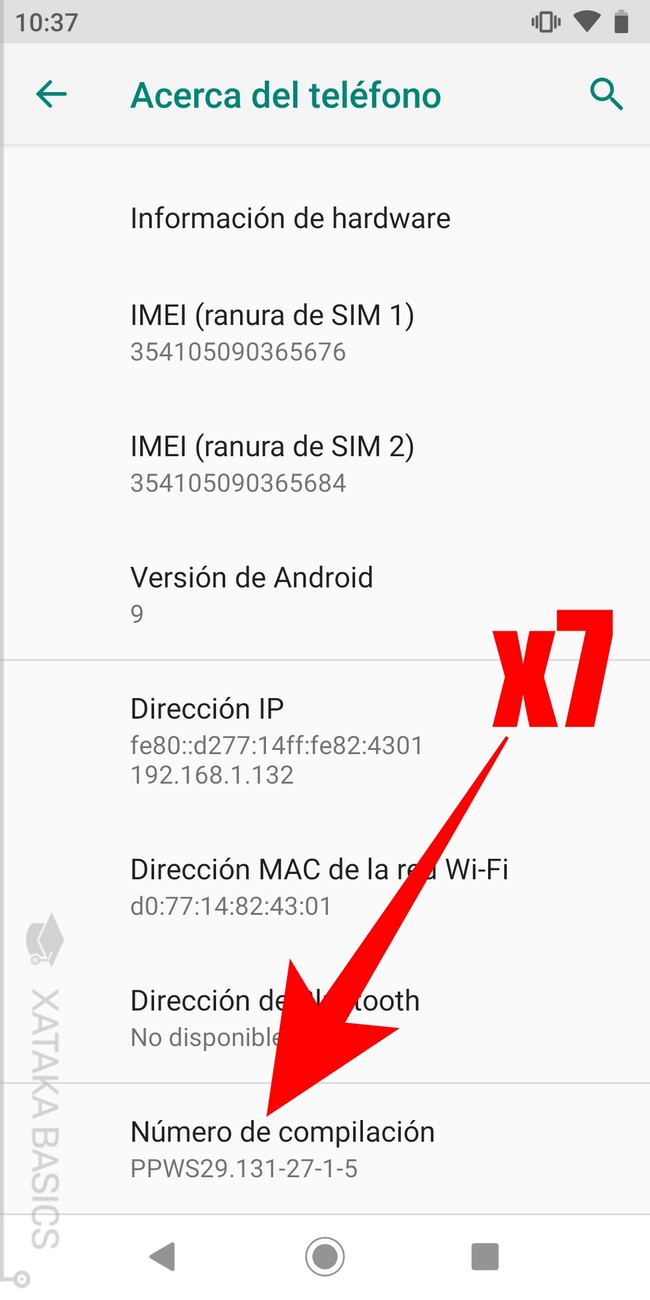This screenshot has width=650, height=1300.
Task: Open Versión de Android details
Action: (252, 594)
